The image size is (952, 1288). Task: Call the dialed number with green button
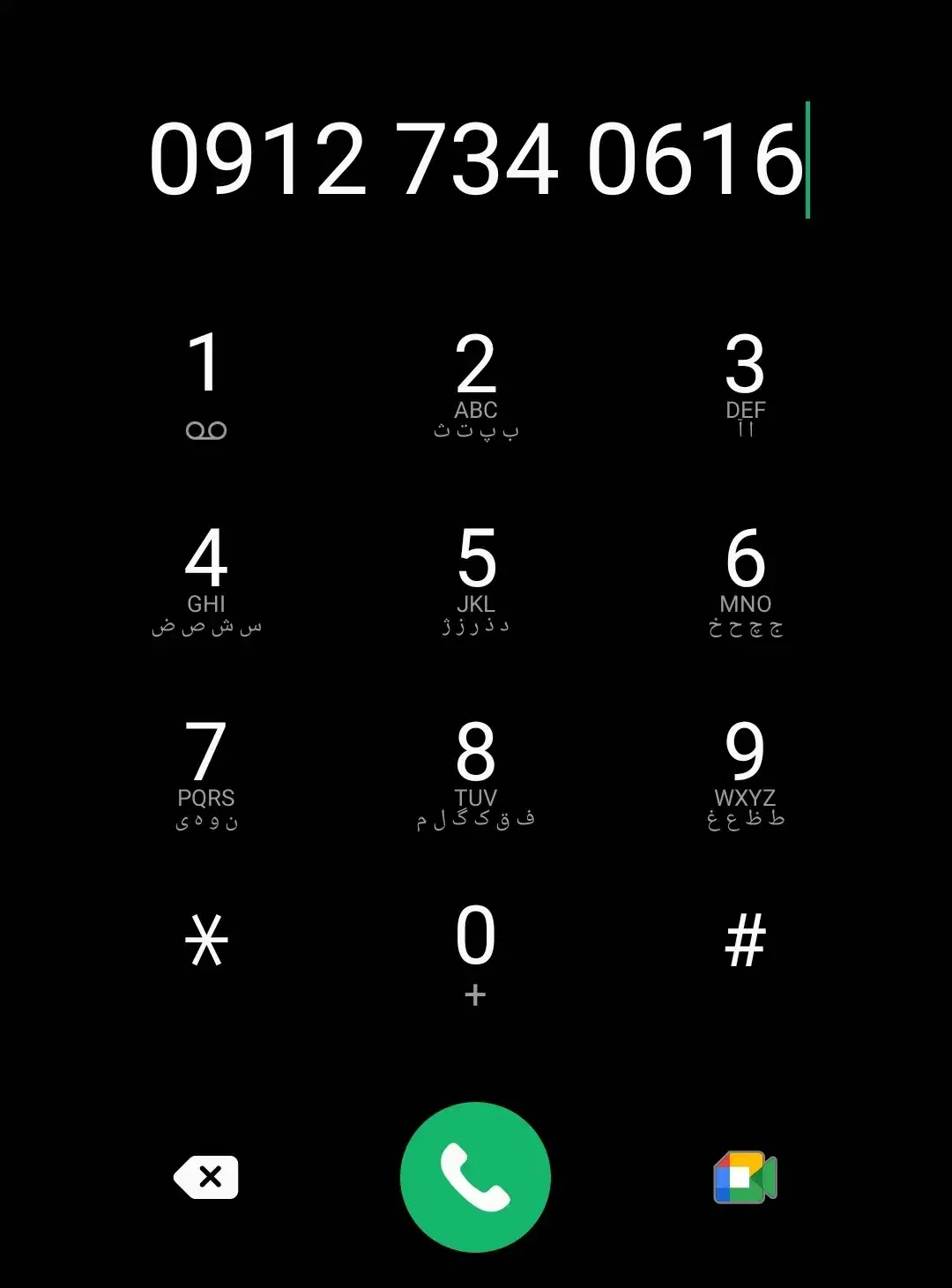pos(475,1177)
